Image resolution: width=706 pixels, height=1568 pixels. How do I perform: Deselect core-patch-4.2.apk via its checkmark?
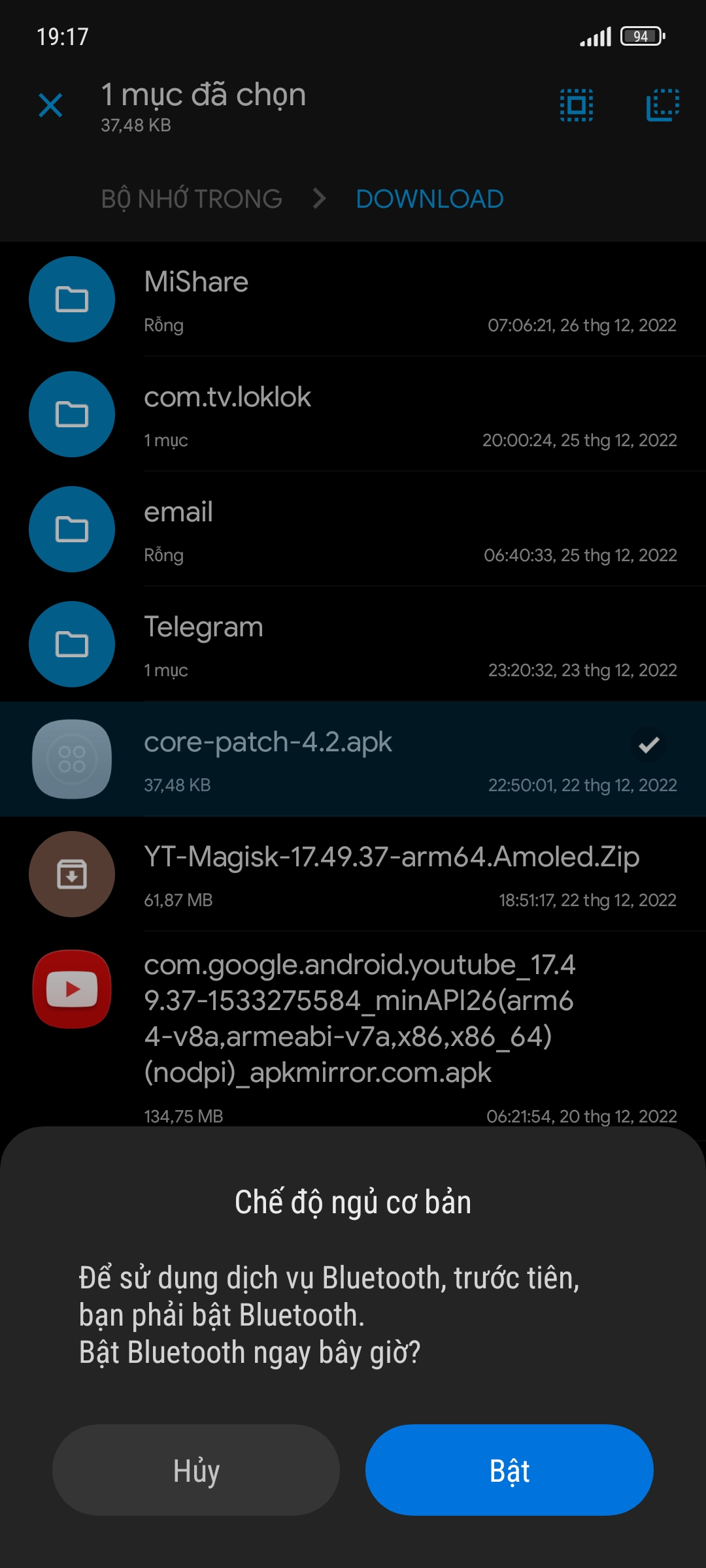[x=648, y=744]
